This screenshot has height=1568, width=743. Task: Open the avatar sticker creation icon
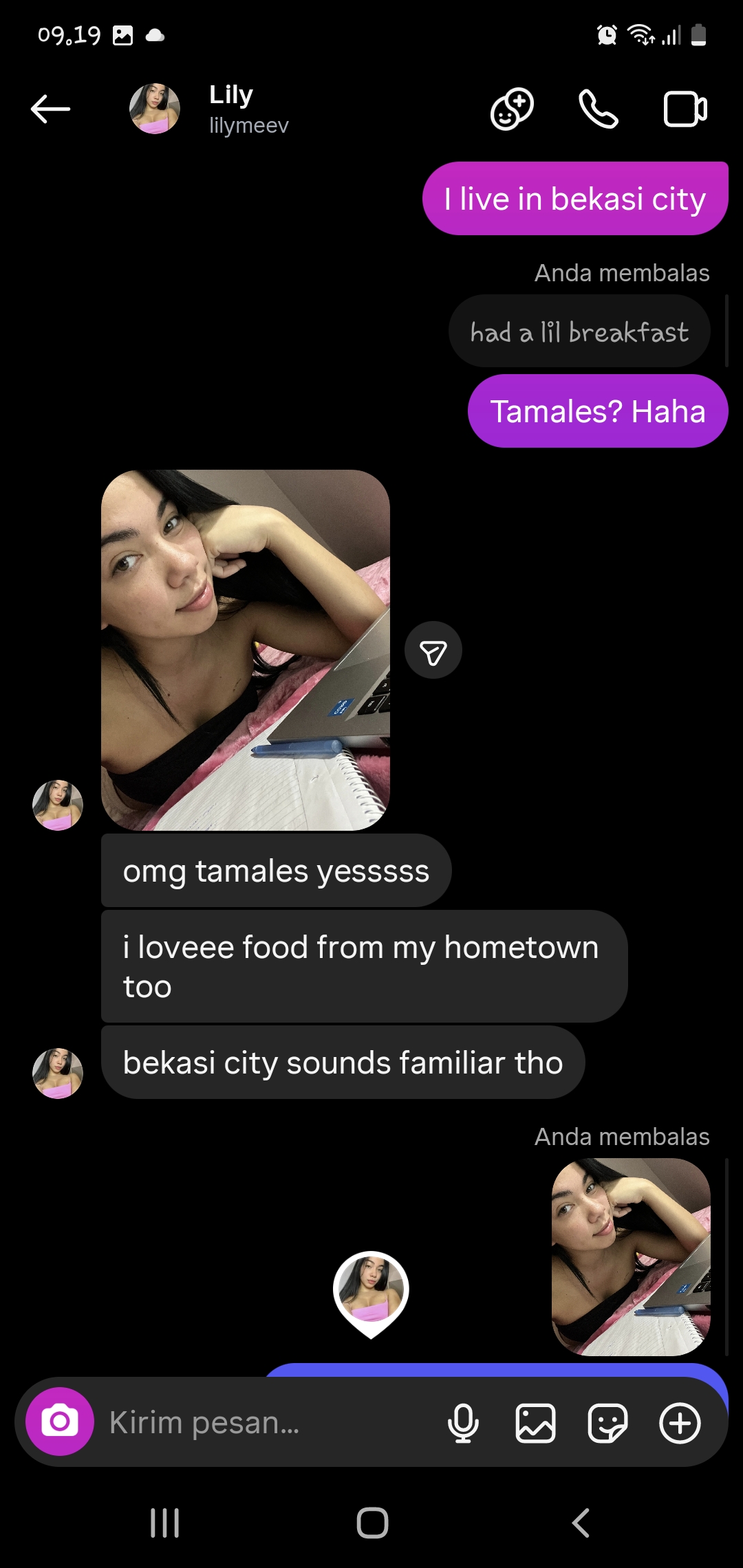coord(512,109)
